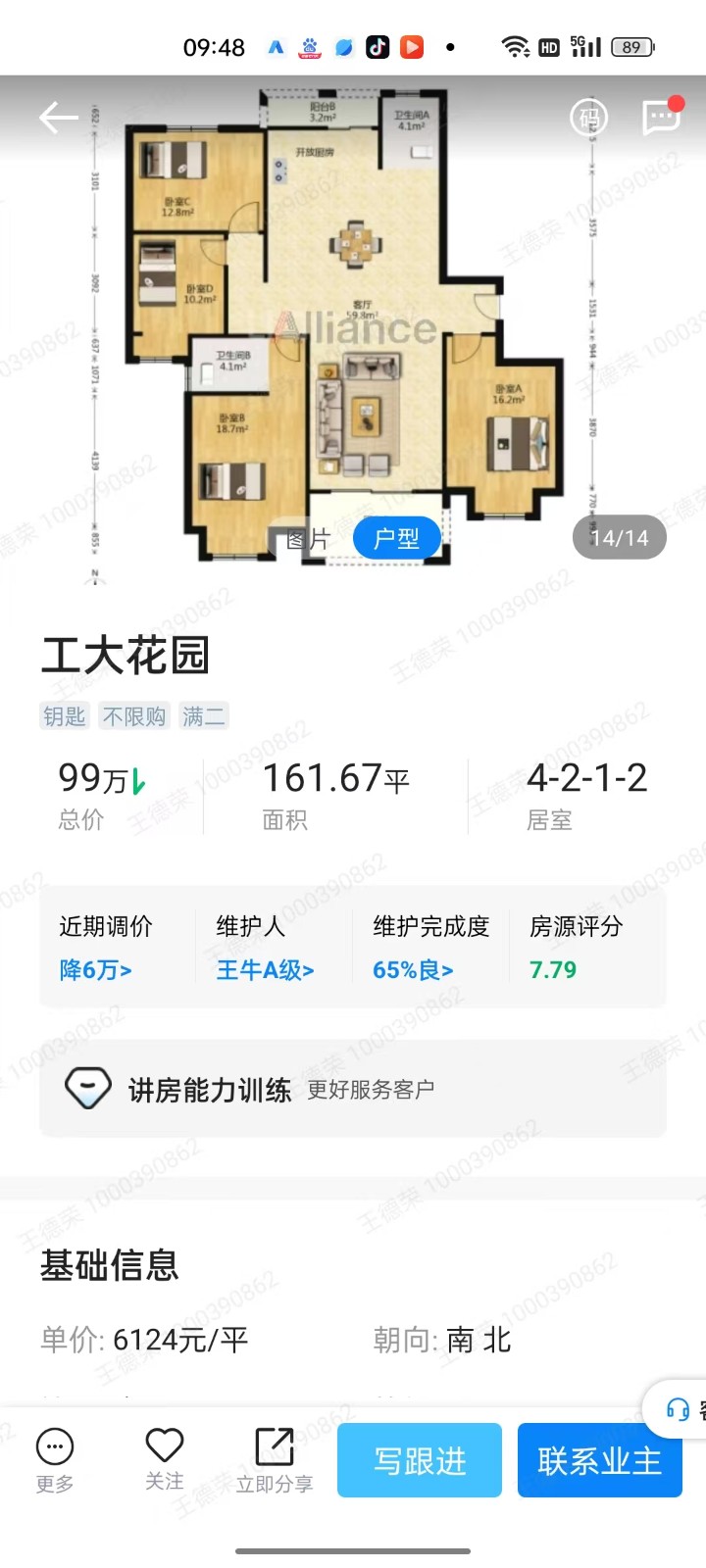
Task: Switch to the 图片 tab
Action: (308, 538)
